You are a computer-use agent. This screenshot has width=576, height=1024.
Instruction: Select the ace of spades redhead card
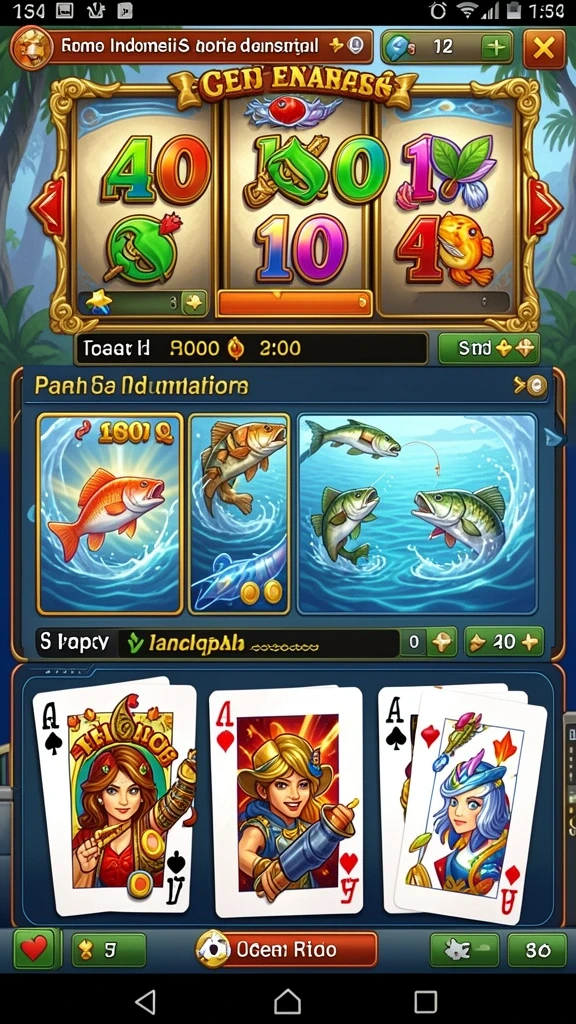click(116, 797)
